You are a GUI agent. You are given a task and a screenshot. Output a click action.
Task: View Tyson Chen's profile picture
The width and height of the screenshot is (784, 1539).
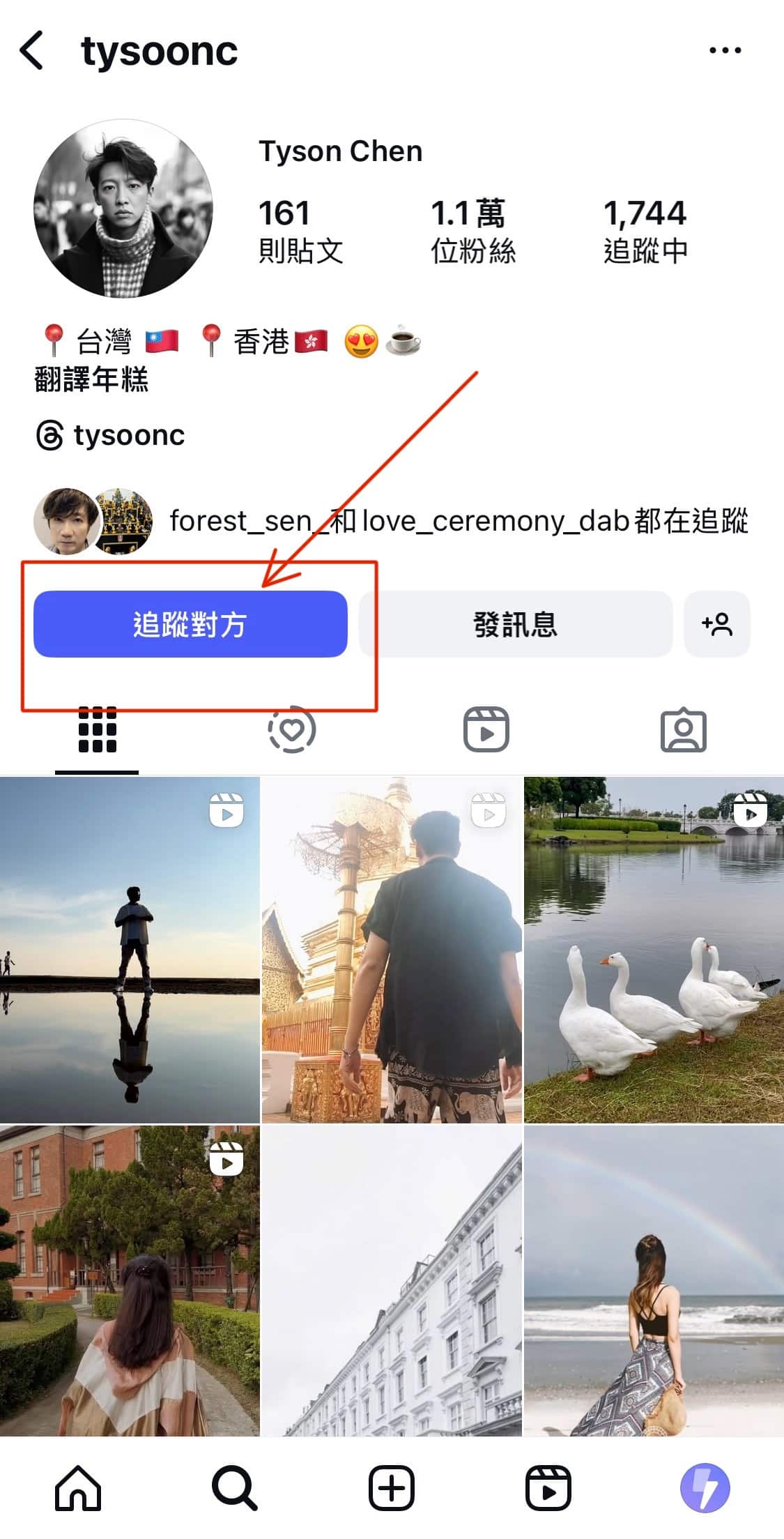point(123,209)
